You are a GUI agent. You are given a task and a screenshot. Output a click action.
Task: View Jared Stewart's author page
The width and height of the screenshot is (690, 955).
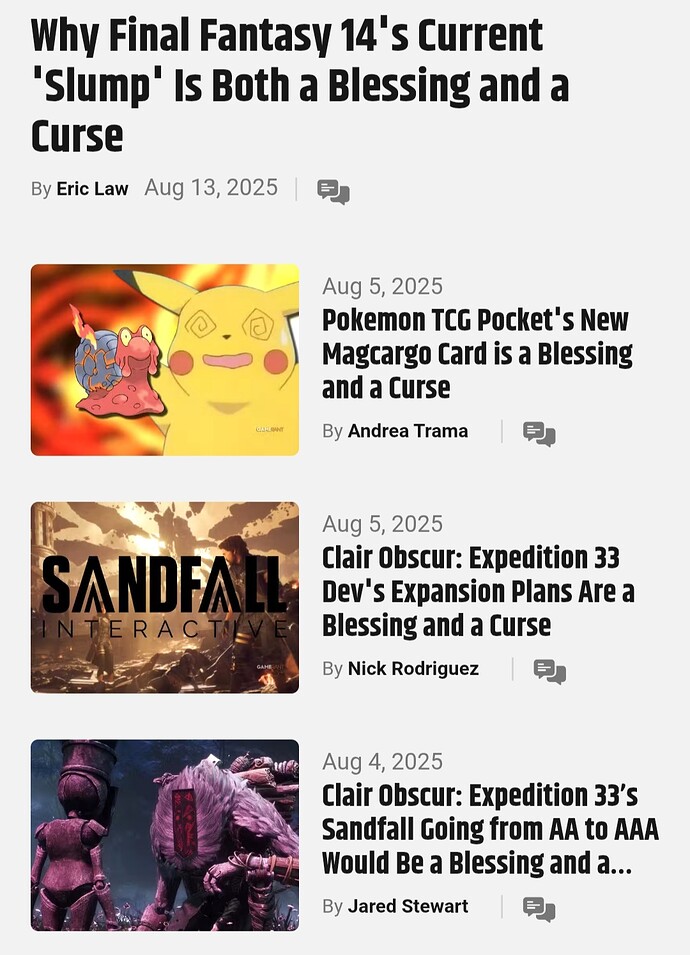[407, 907]
